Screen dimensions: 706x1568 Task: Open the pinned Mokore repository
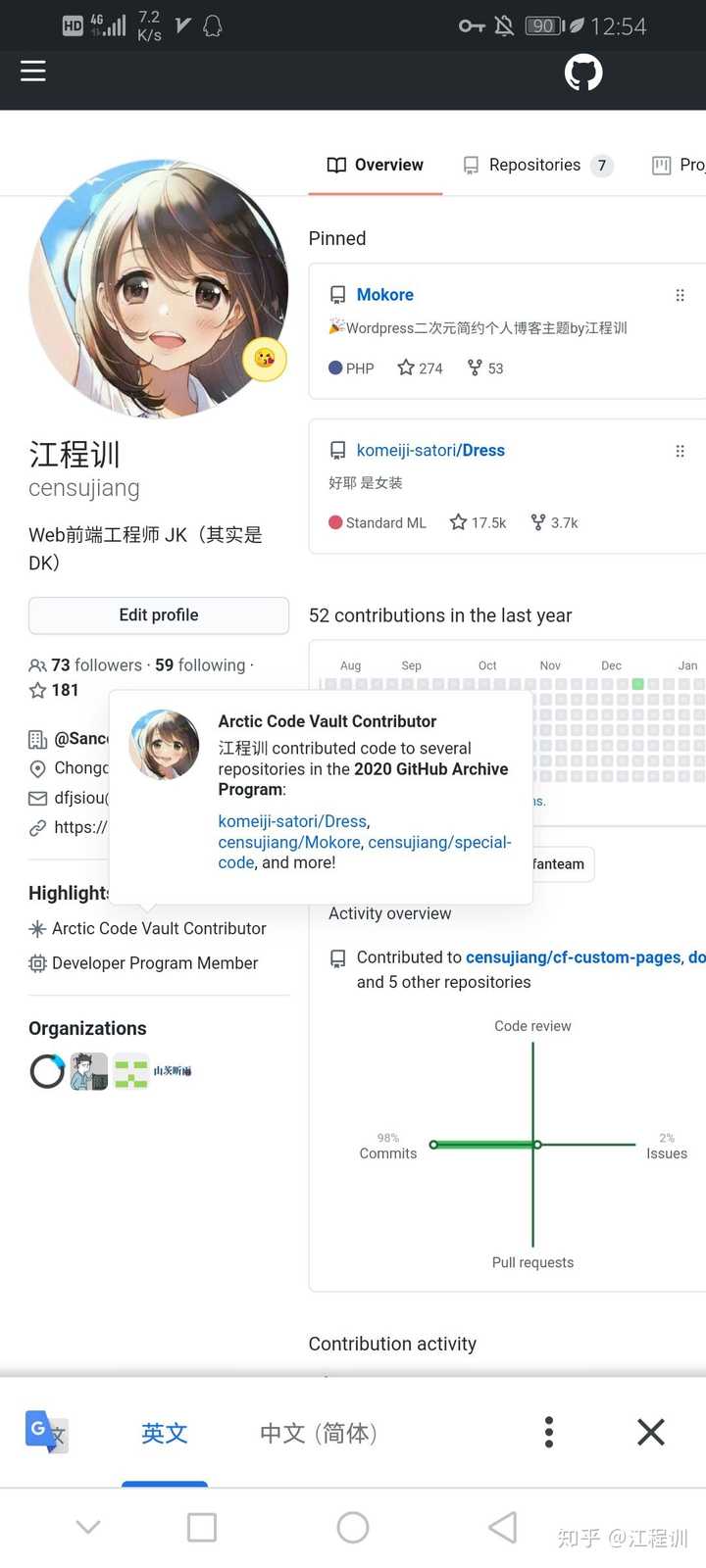point(384,294)
